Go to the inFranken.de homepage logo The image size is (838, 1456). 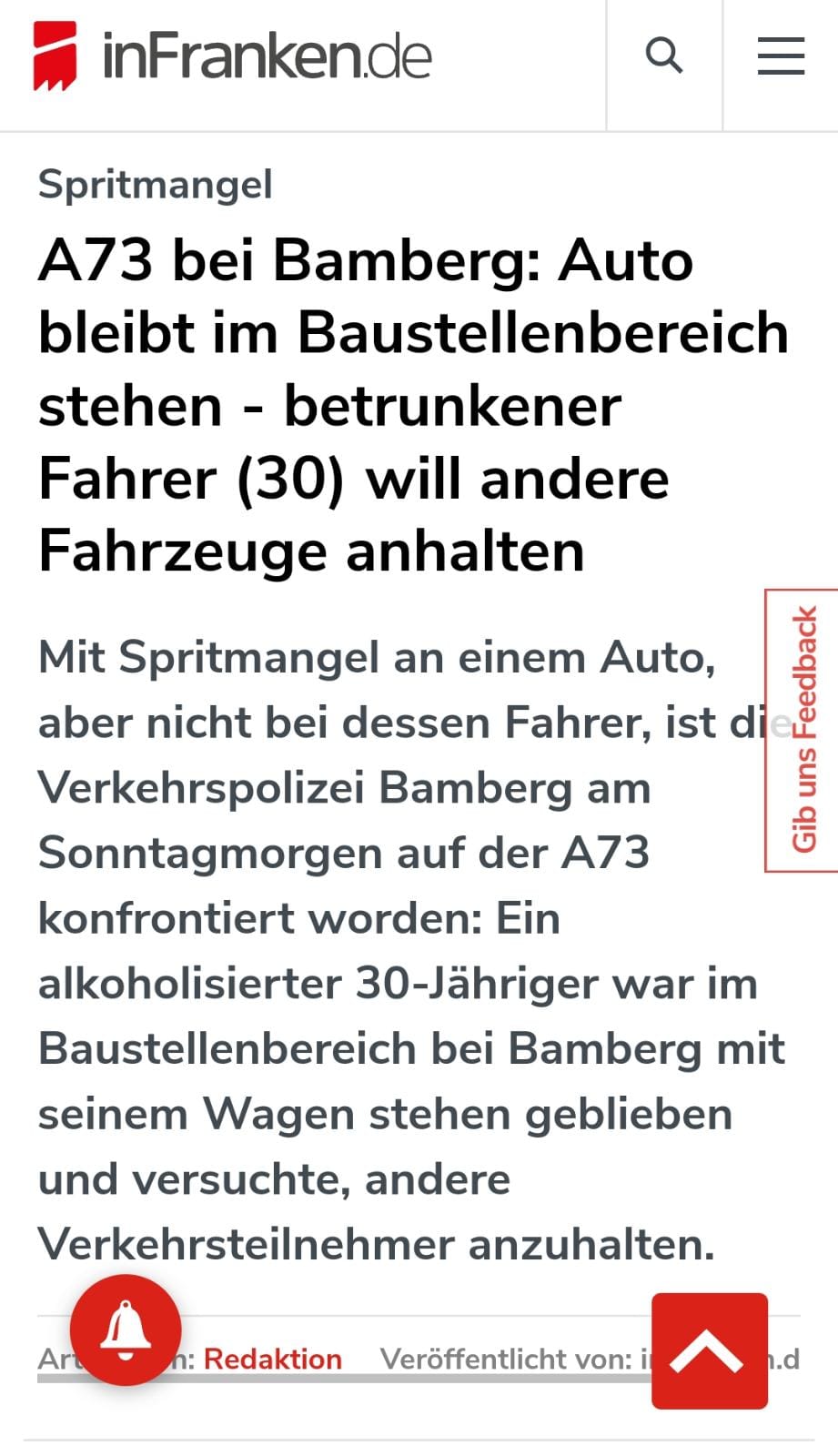pos(233,56)
